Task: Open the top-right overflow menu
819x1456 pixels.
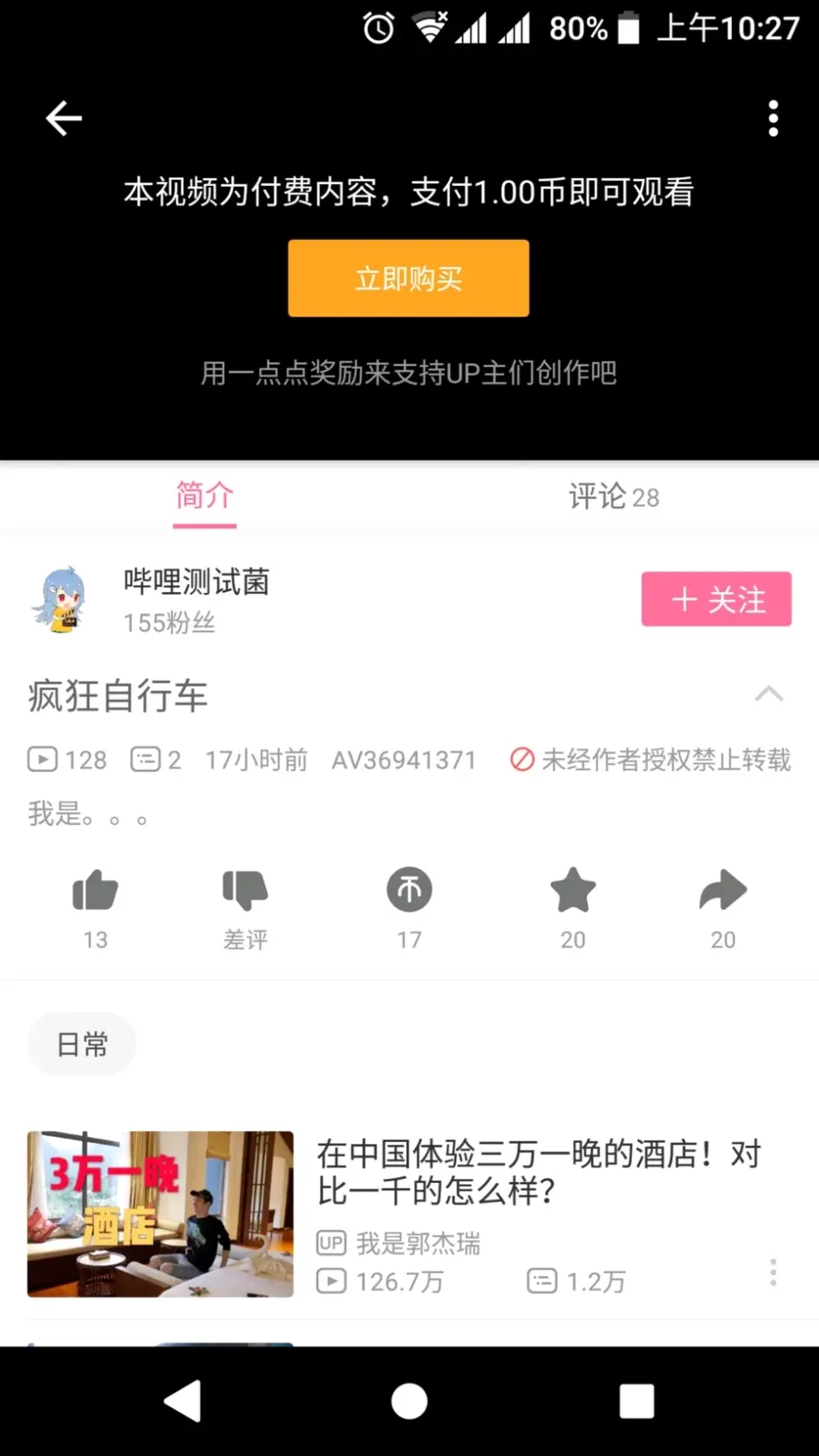Action: click(772, 117)
